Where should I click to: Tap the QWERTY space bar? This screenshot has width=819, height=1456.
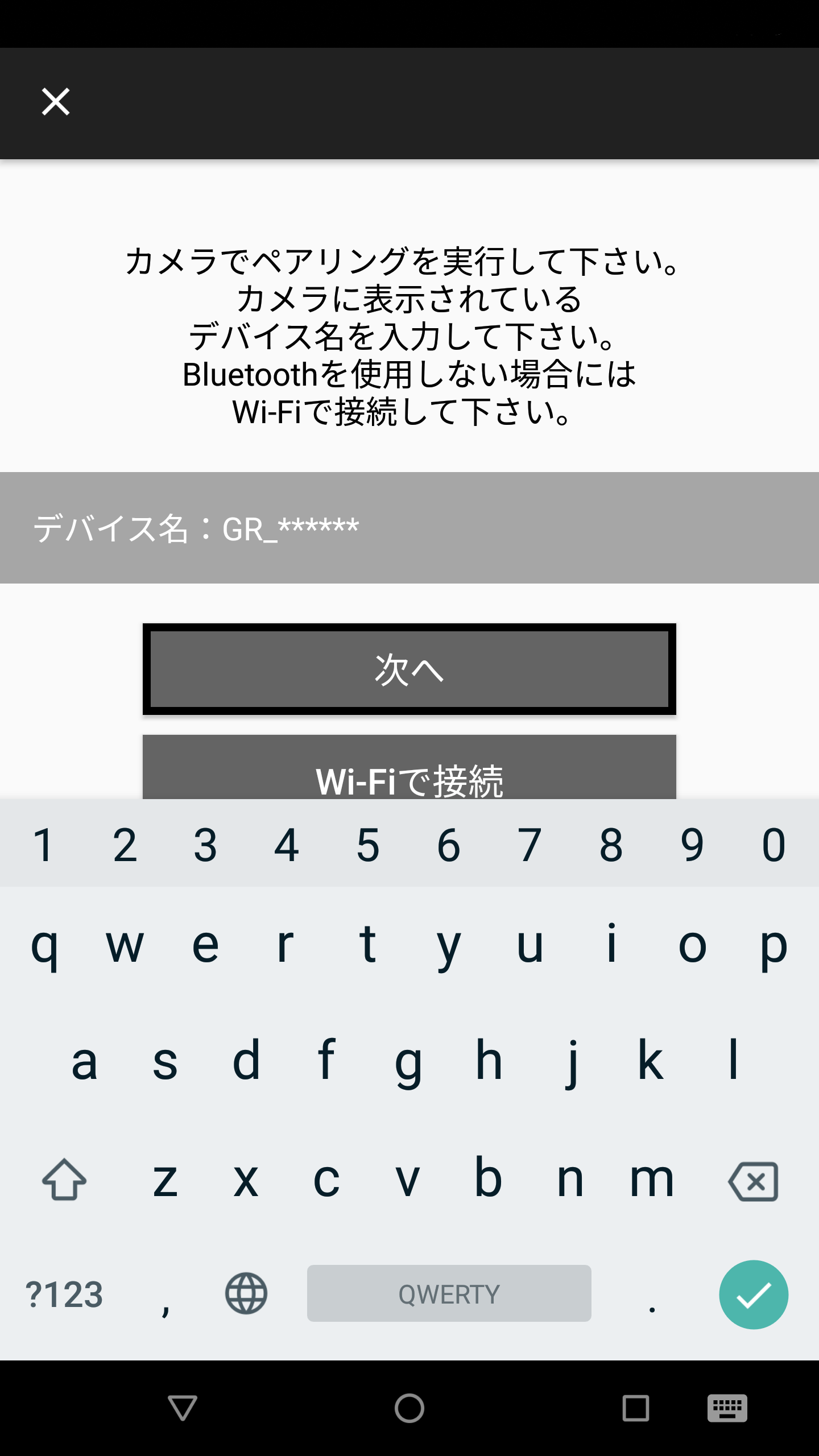tap(449, 1293)
